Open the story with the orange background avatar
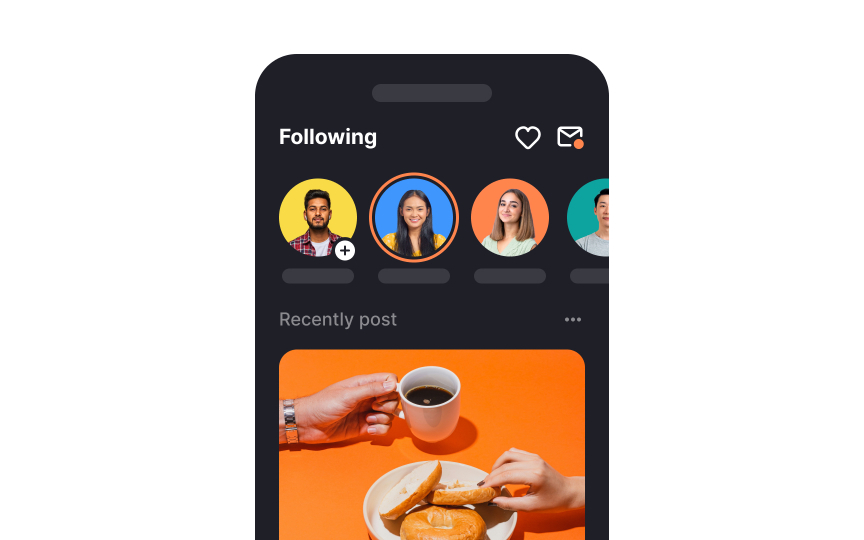The image size is (864, 540). [x=510, y=218]
